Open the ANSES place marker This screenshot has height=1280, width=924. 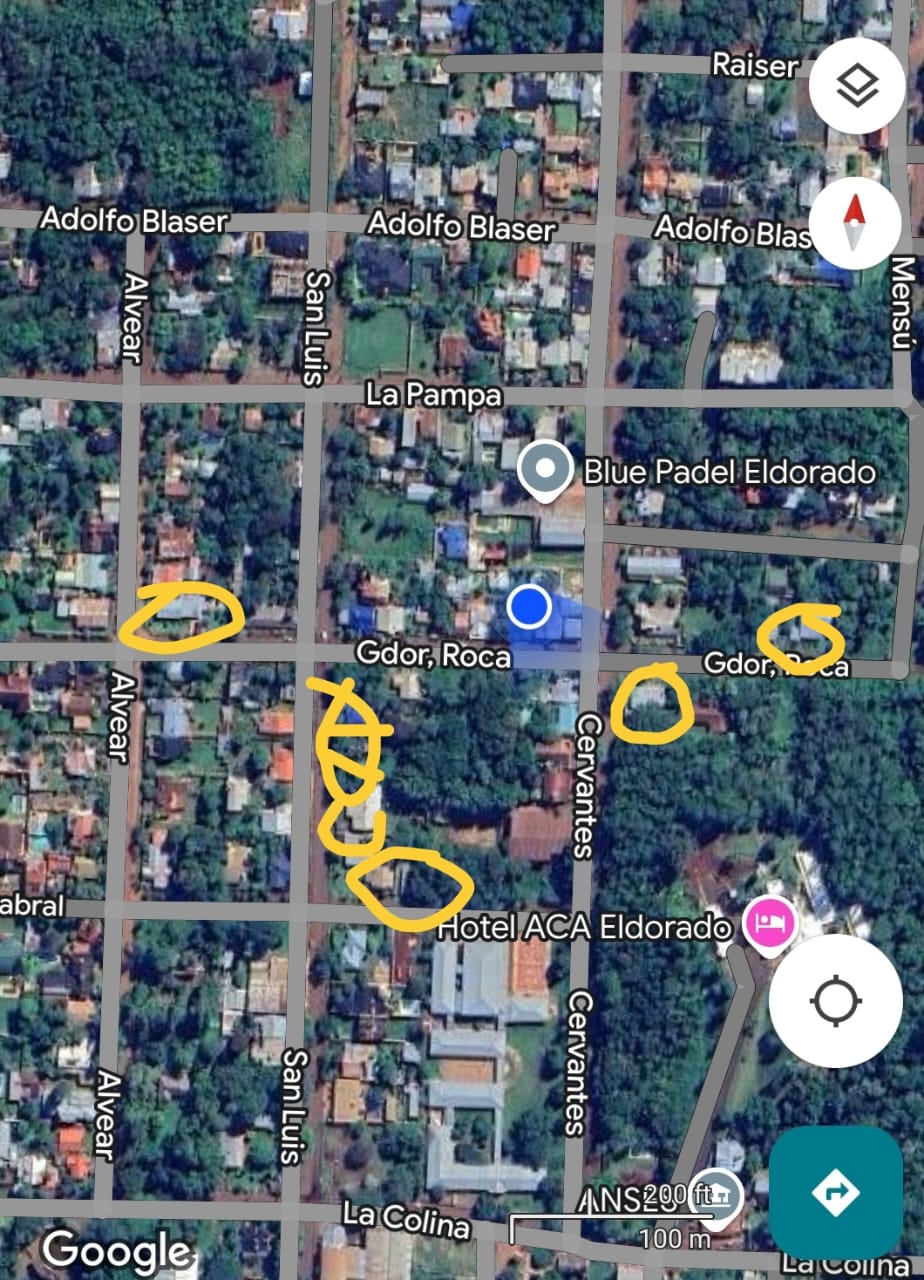(717, 1196)
